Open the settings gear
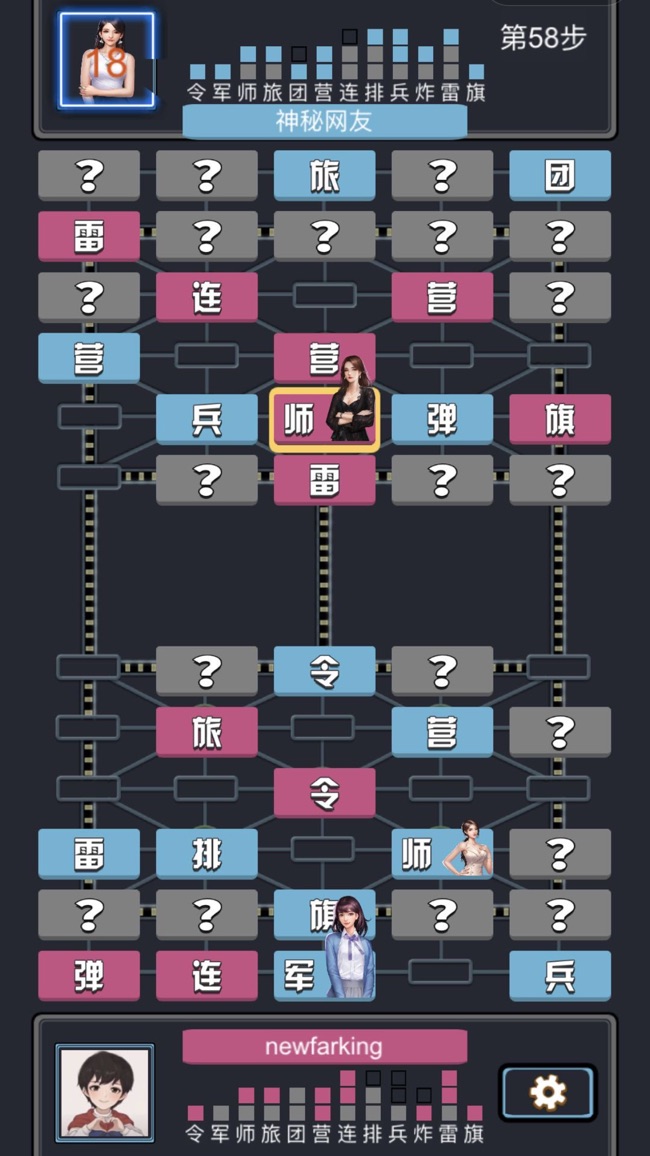650x1156 pixels. coord(547,1092)
